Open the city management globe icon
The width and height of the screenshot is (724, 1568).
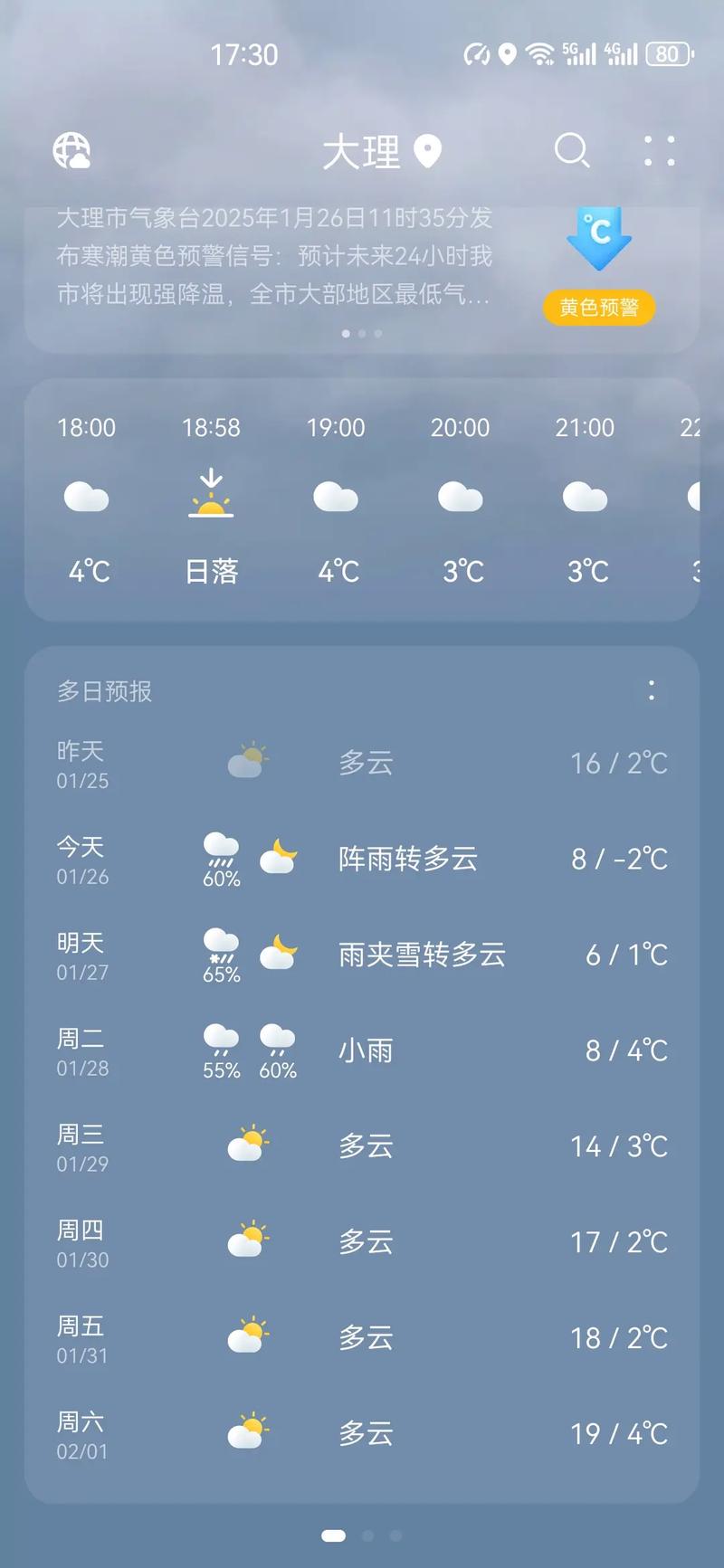(x=72, y=152)
